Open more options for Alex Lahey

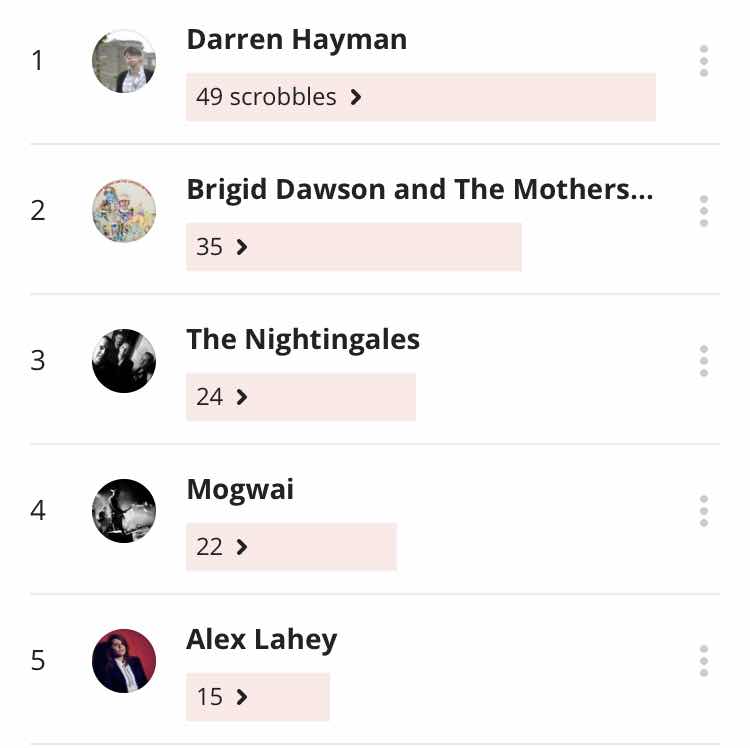704,661
